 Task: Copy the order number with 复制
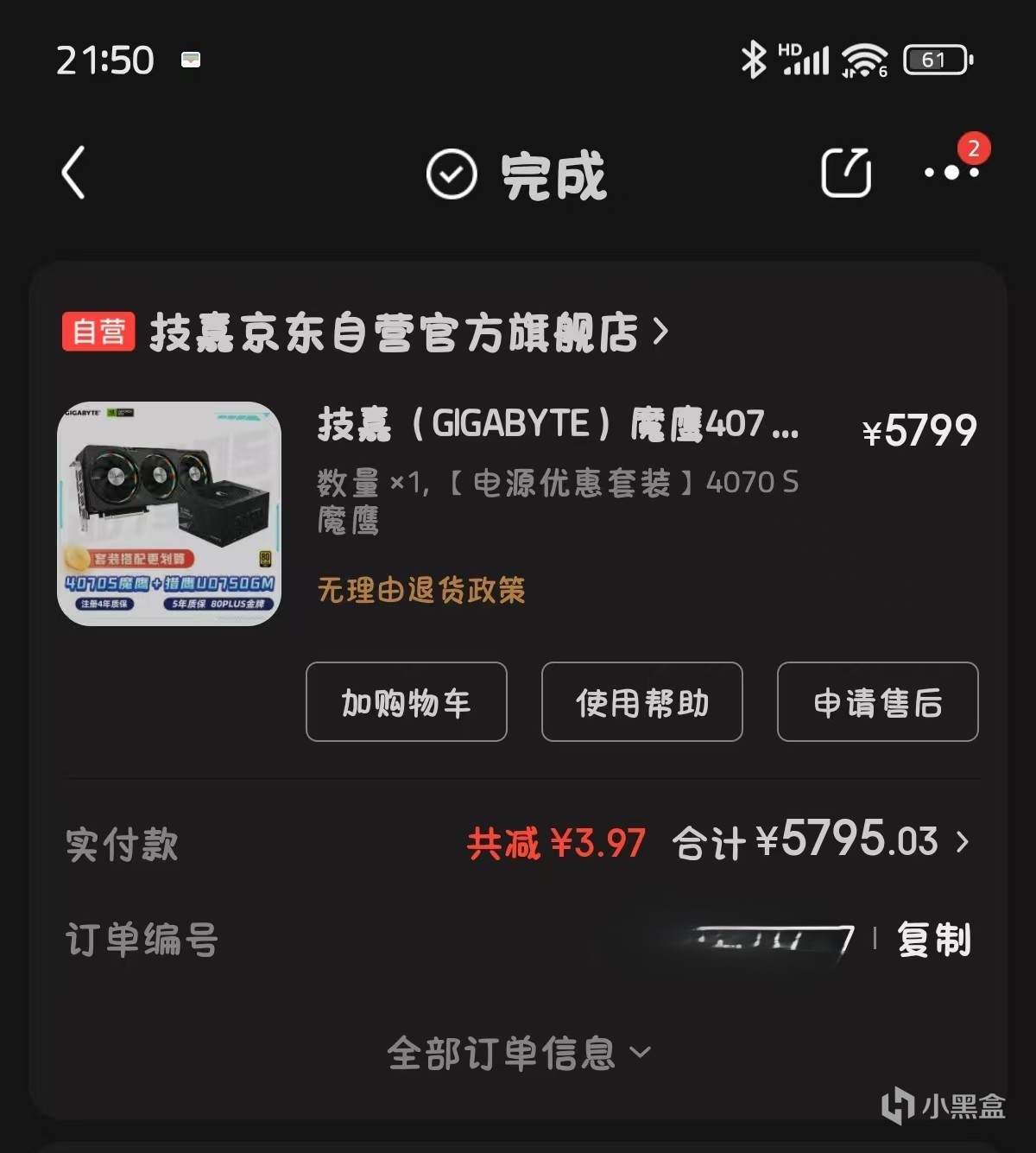pyautogui.click(x=934, y=940)
